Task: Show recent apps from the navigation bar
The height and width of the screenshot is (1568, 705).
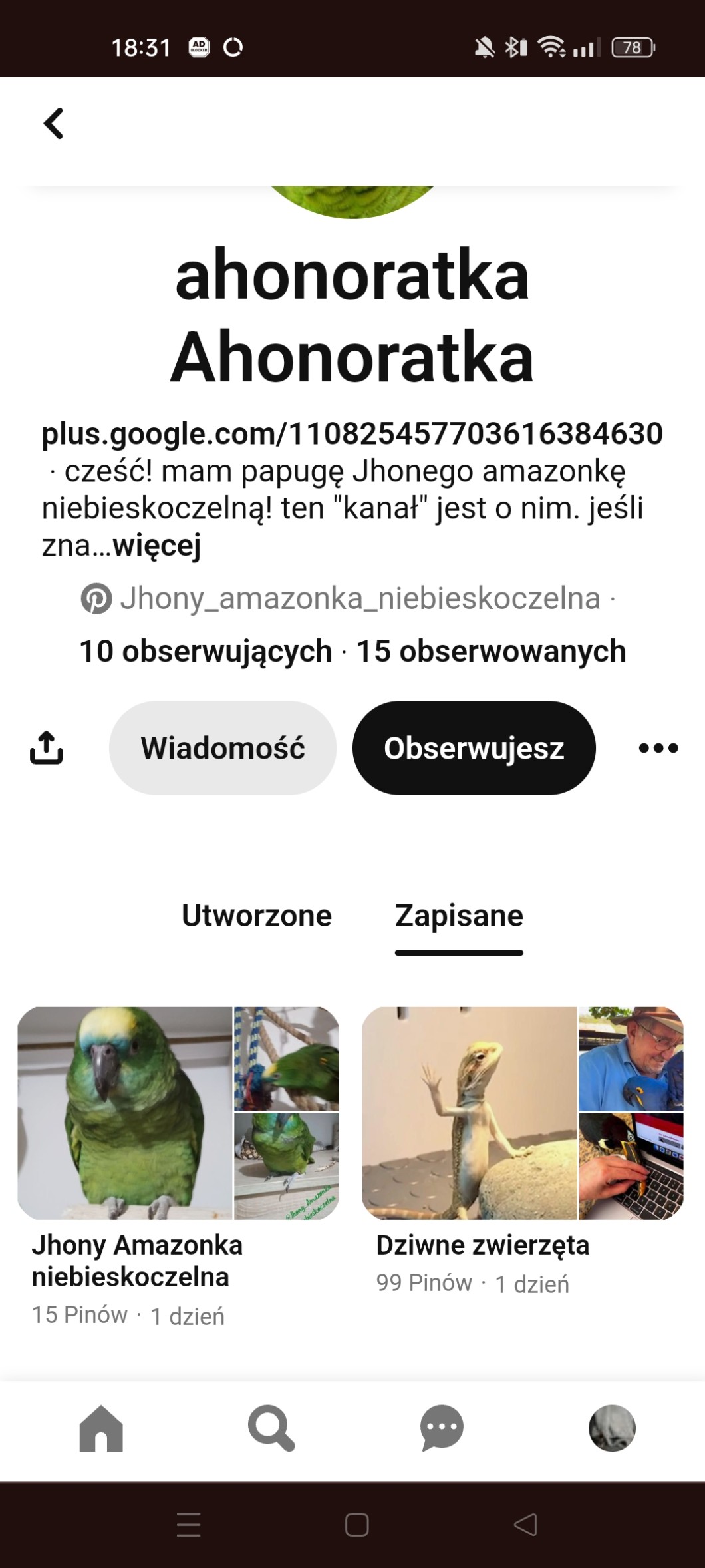Action: coord(189,1524)
